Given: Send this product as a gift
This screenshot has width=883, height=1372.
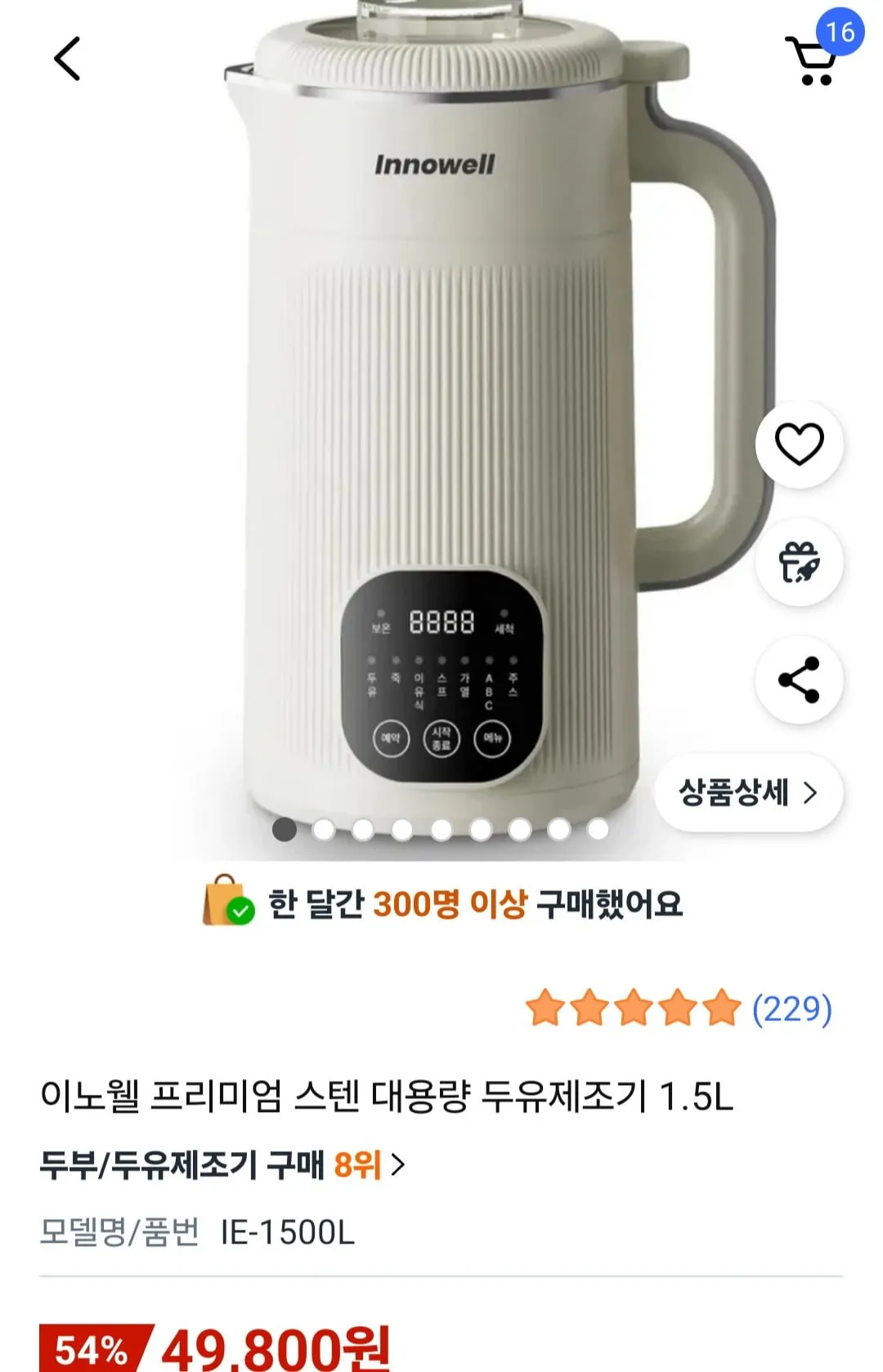Looking at the screenshot, I should pos(799,563).
